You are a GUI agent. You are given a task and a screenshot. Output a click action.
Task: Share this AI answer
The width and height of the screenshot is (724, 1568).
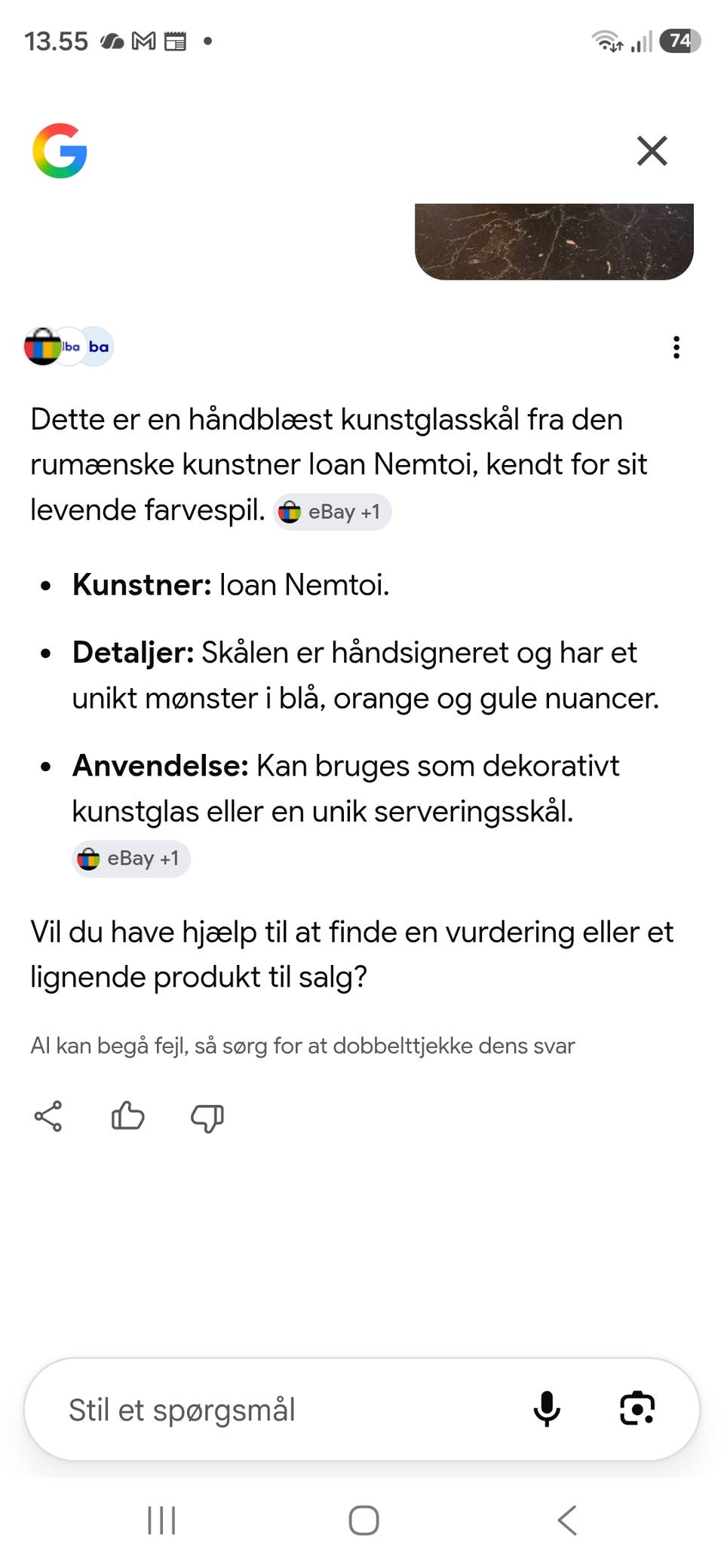[48, 1116]
